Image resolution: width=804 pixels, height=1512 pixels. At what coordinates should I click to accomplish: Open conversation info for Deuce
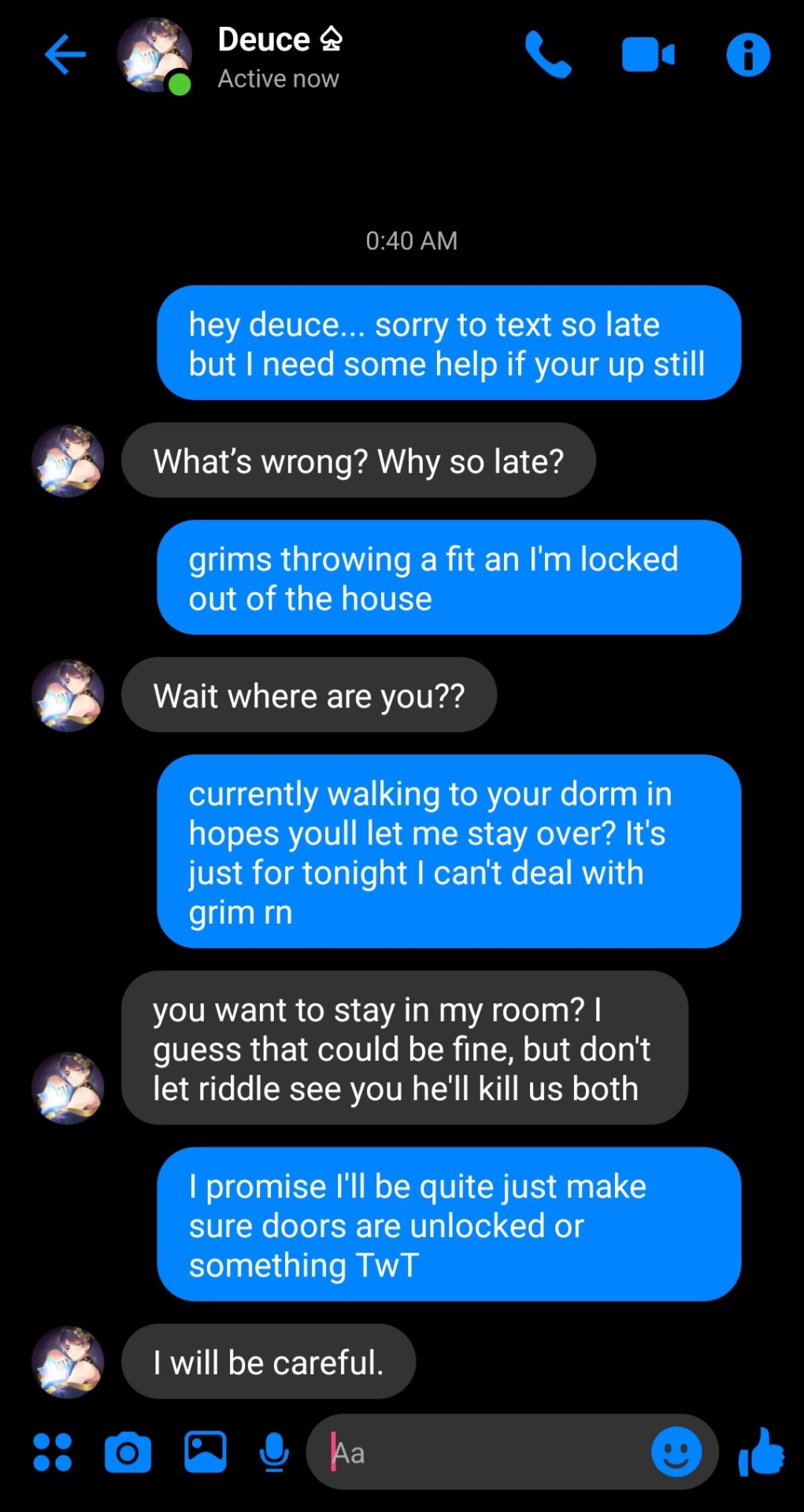pyautogui.click(x=747, y=55)
